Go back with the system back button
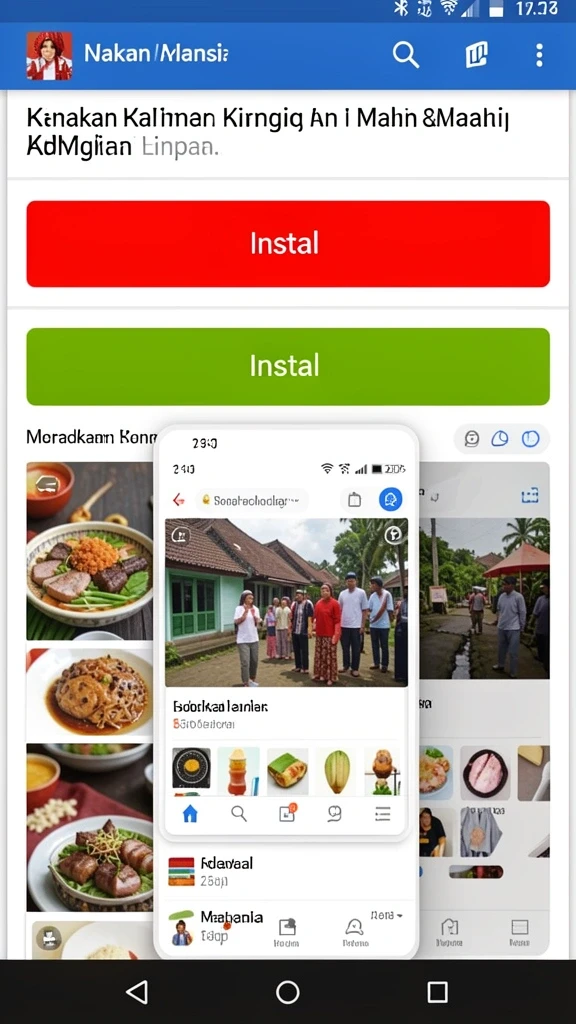576x1024 pixels. click(x=137, y=992)
